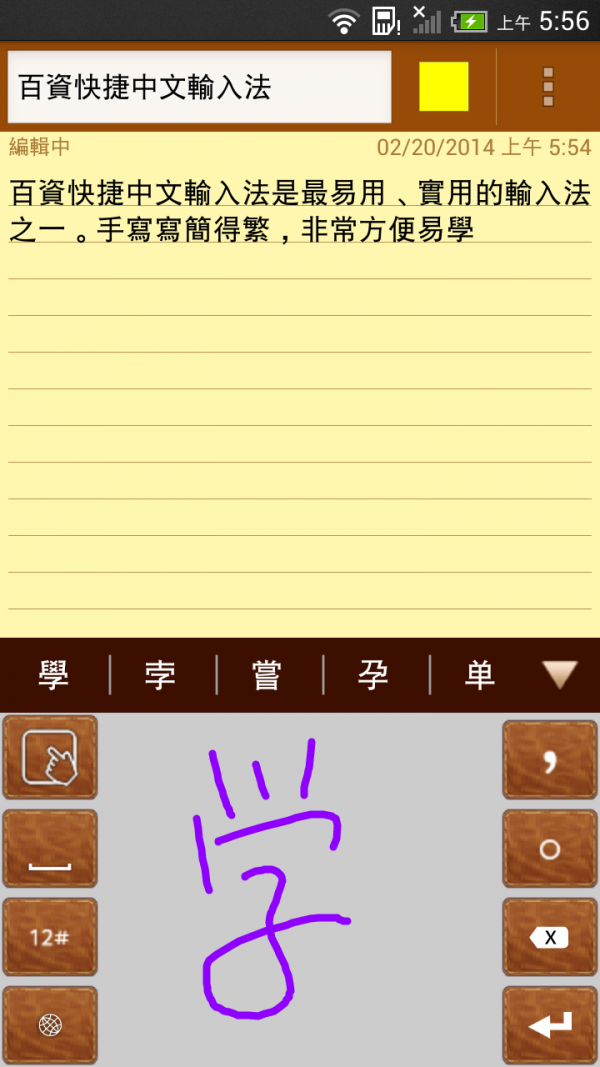
Task: Open the overflow menu
Action: point(547,87)
